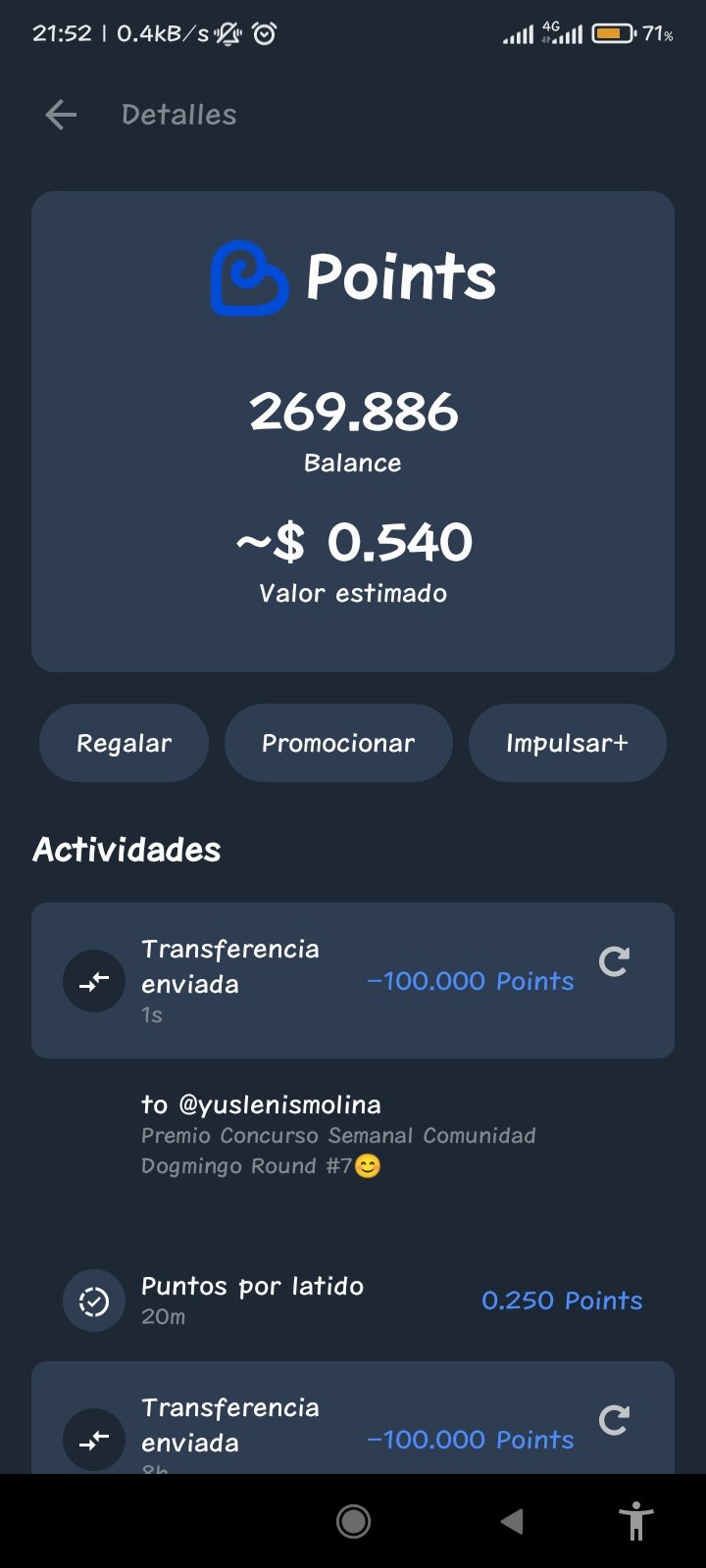
Task: Go back using the Detalles arrow
Action: tap(61, 115)
